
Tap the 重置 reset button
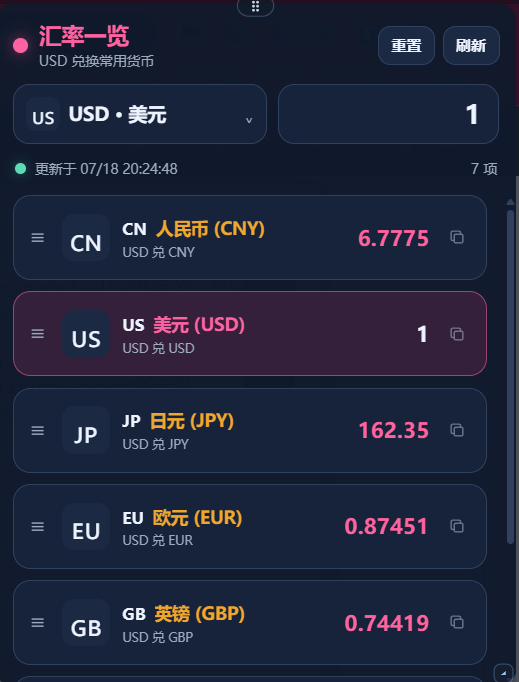(x=406, y=46)
